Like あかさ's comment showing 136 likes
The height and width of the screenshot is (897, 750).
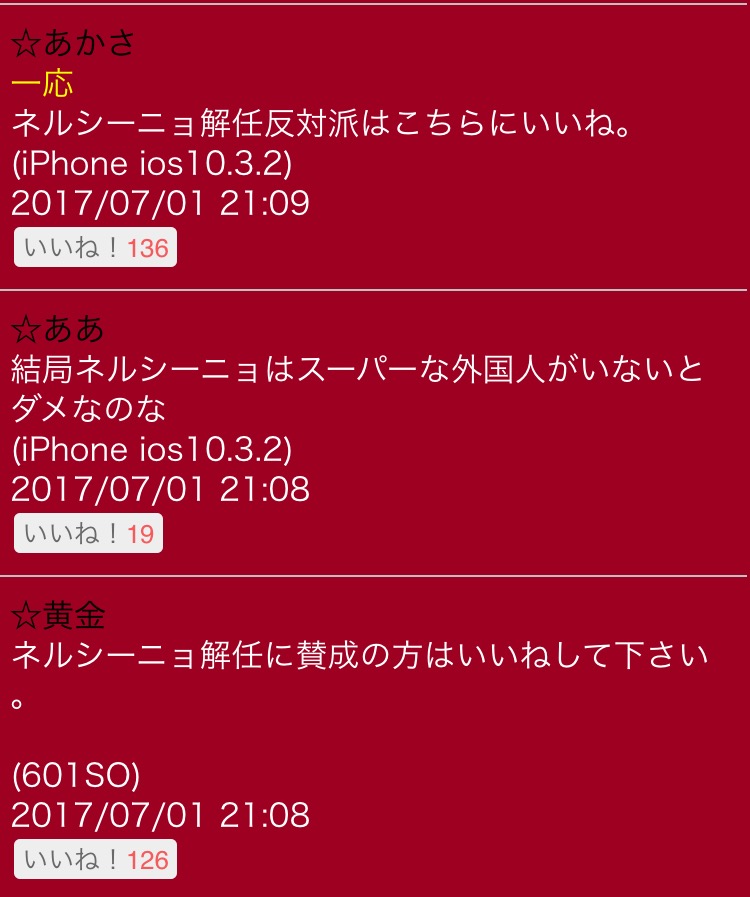click(x=96, y=248)
